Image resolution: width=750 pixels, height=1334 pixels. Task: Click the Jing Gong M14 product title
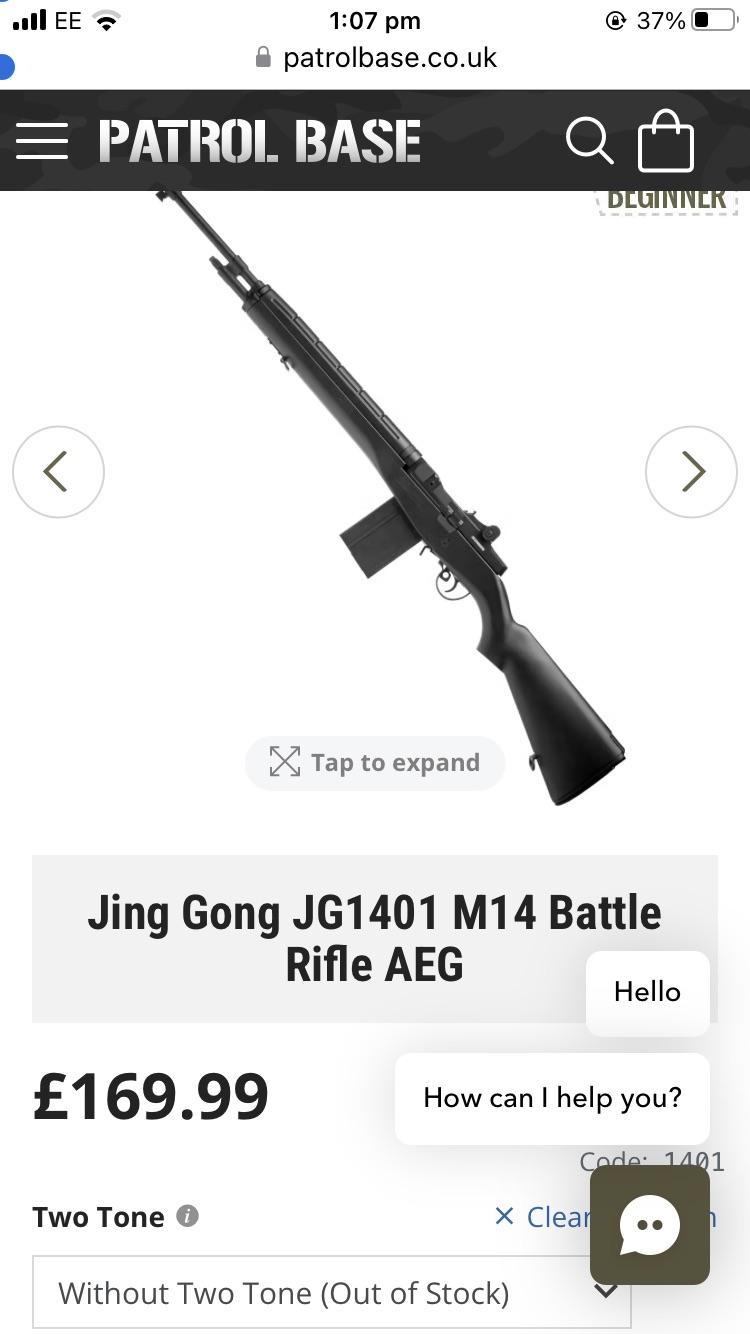tap(375, 938)
